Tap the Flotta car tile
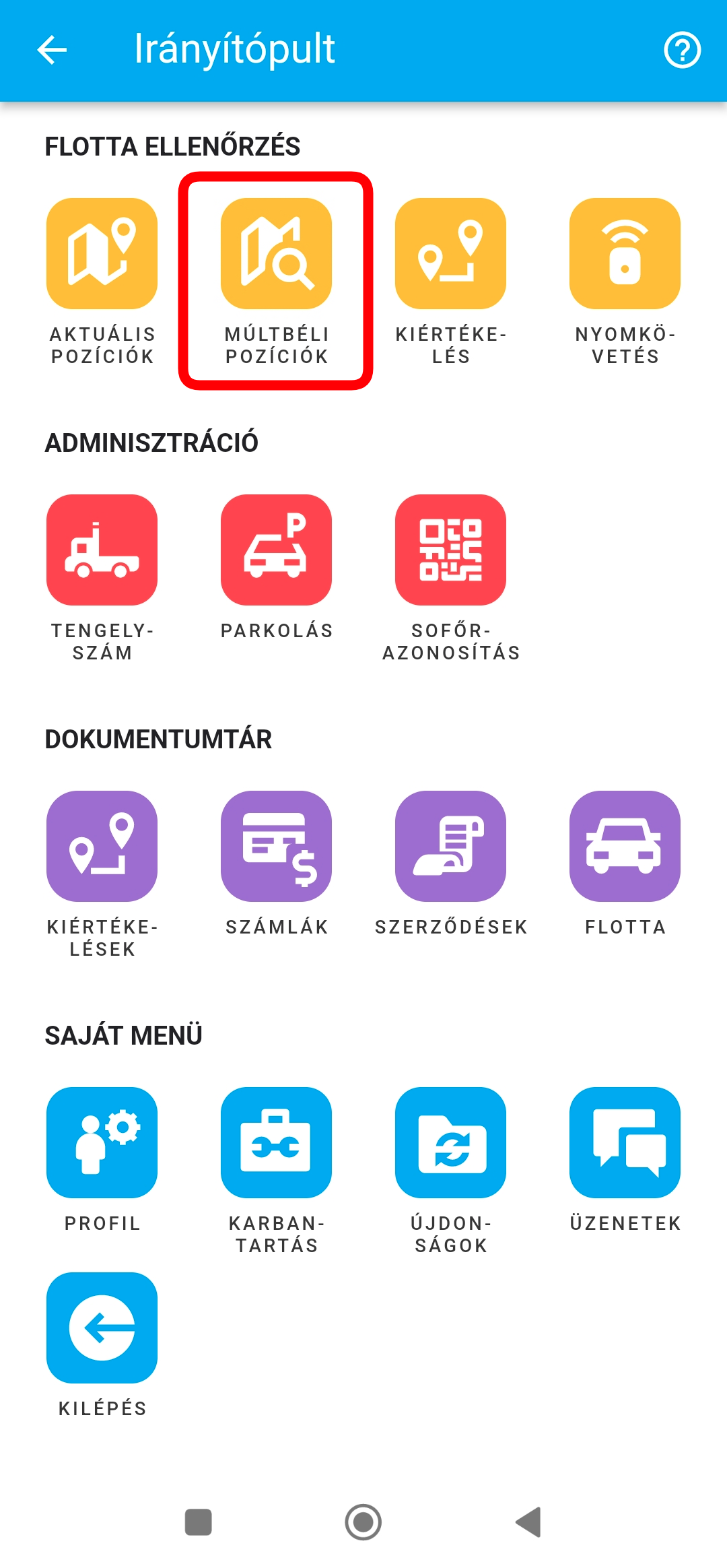Screen dimensions: 727x1568 click(x=625, y=847)
